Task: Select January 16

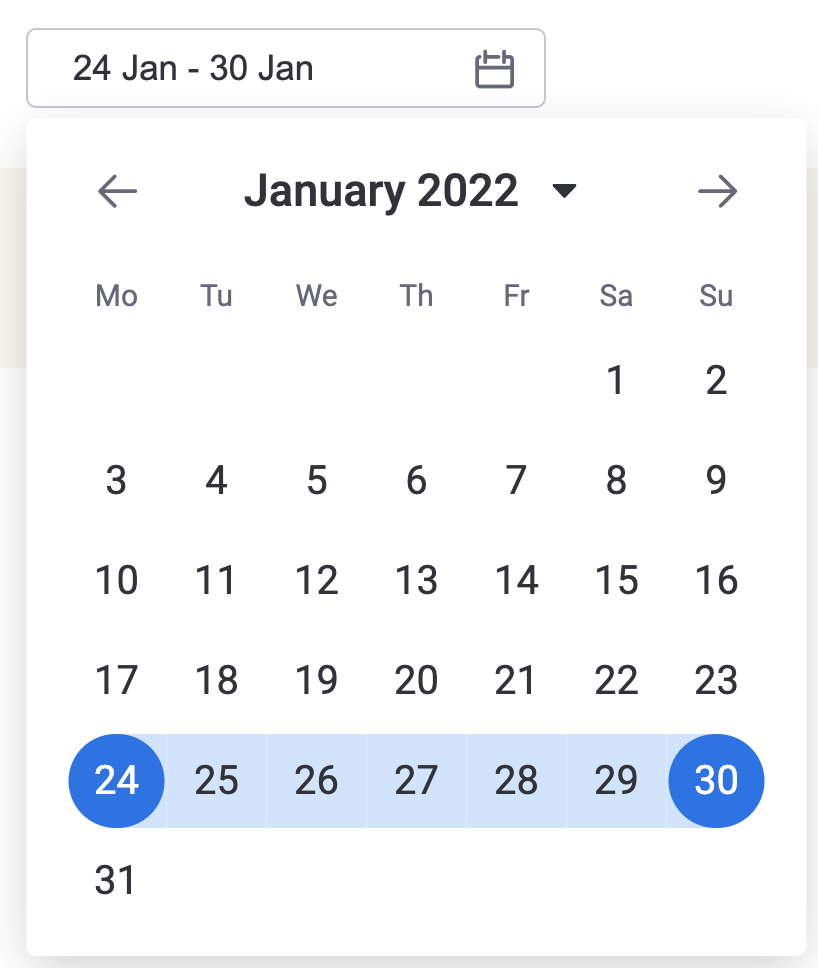Action: coord(716,581)
